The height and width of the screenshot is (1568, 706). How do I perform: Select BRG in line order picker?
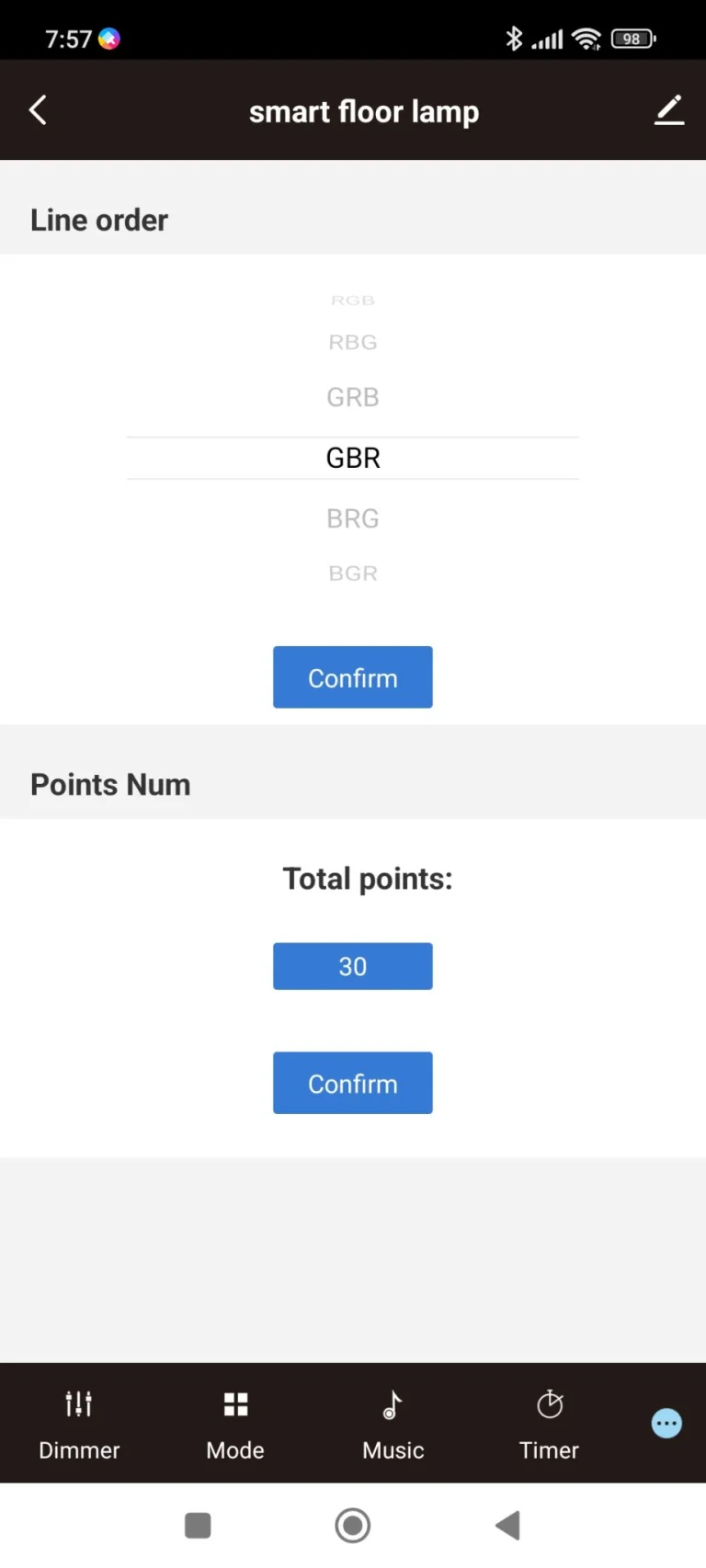[353, 518]
